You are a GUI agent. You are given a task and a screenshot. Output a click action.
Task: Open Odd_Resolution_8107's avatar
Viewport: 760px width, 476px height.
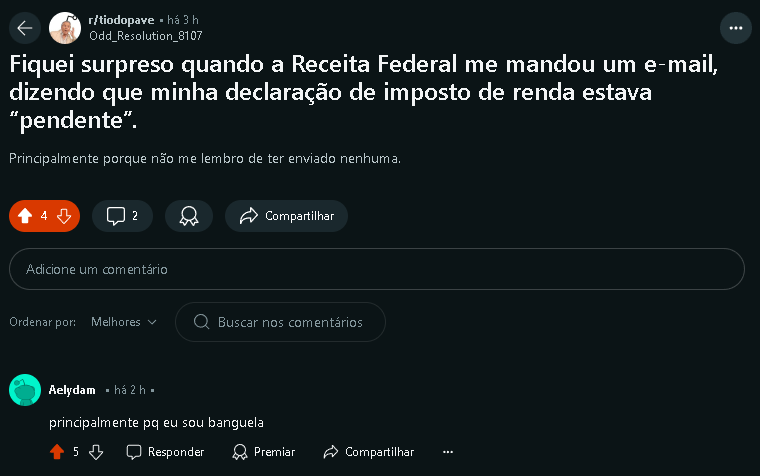pyautogui.click(x=65, y=28)
